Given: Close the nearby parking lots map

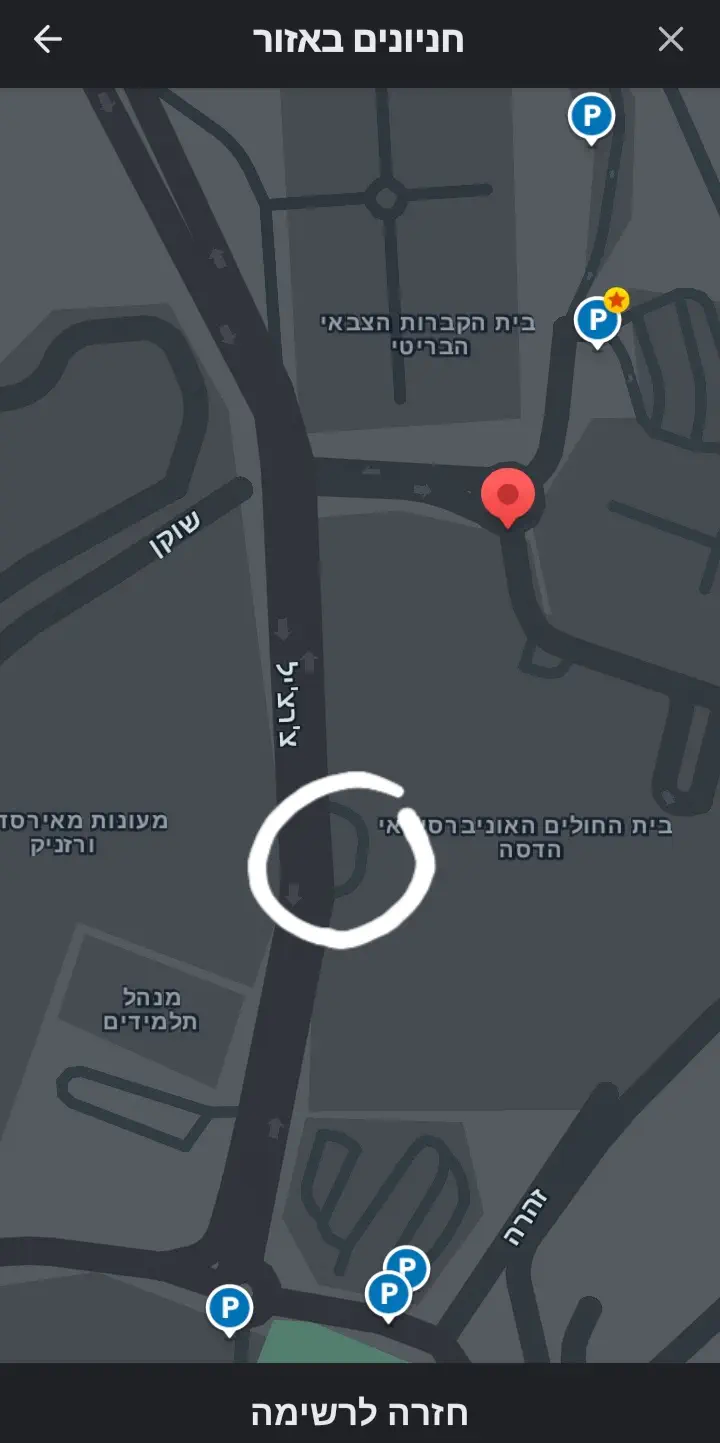Looking at the screenshot, I should 670,40.
